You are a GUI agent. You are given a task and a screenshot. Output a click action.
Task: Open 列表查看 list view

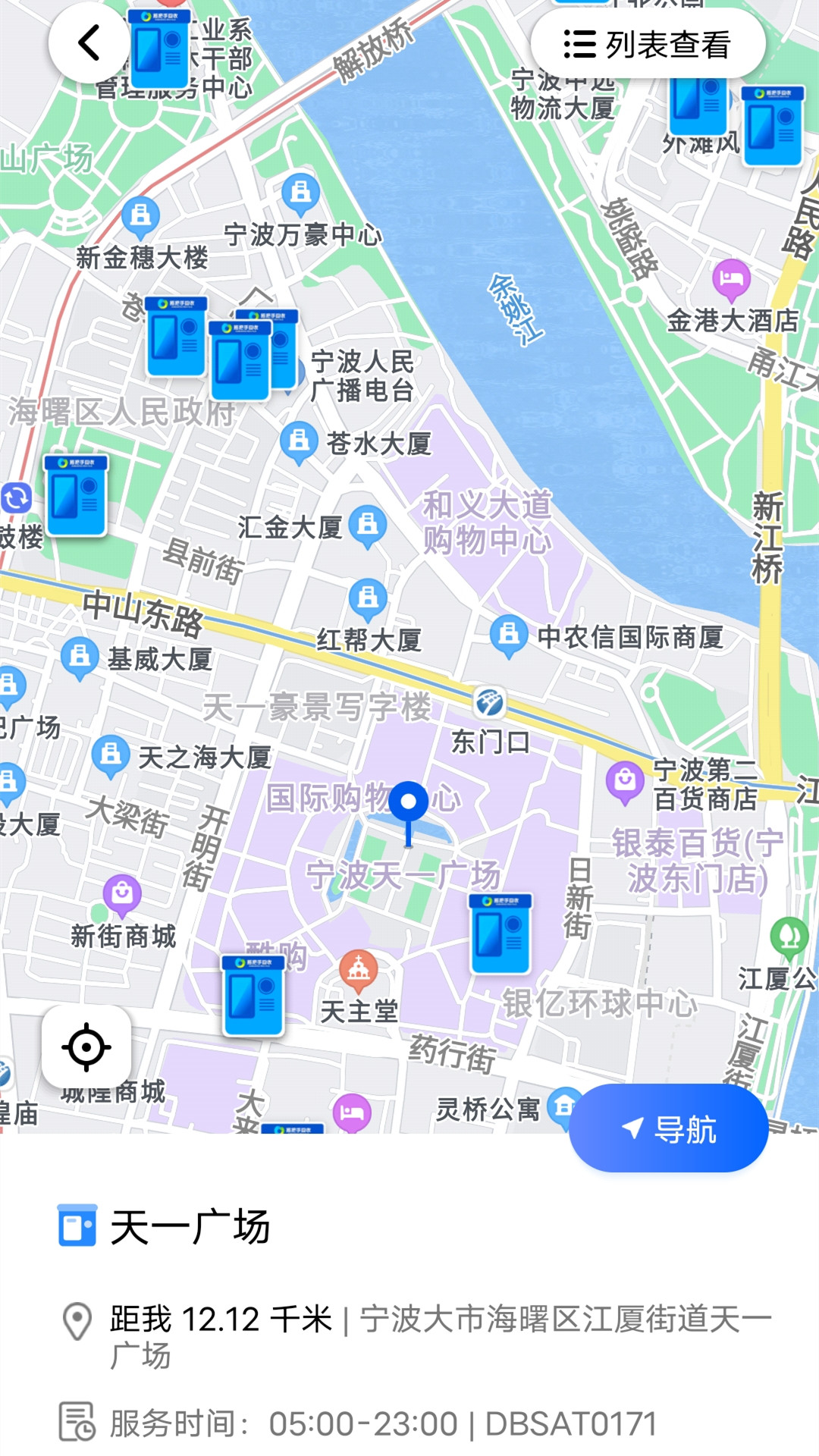pyautogui.click(x=648, y=44)
